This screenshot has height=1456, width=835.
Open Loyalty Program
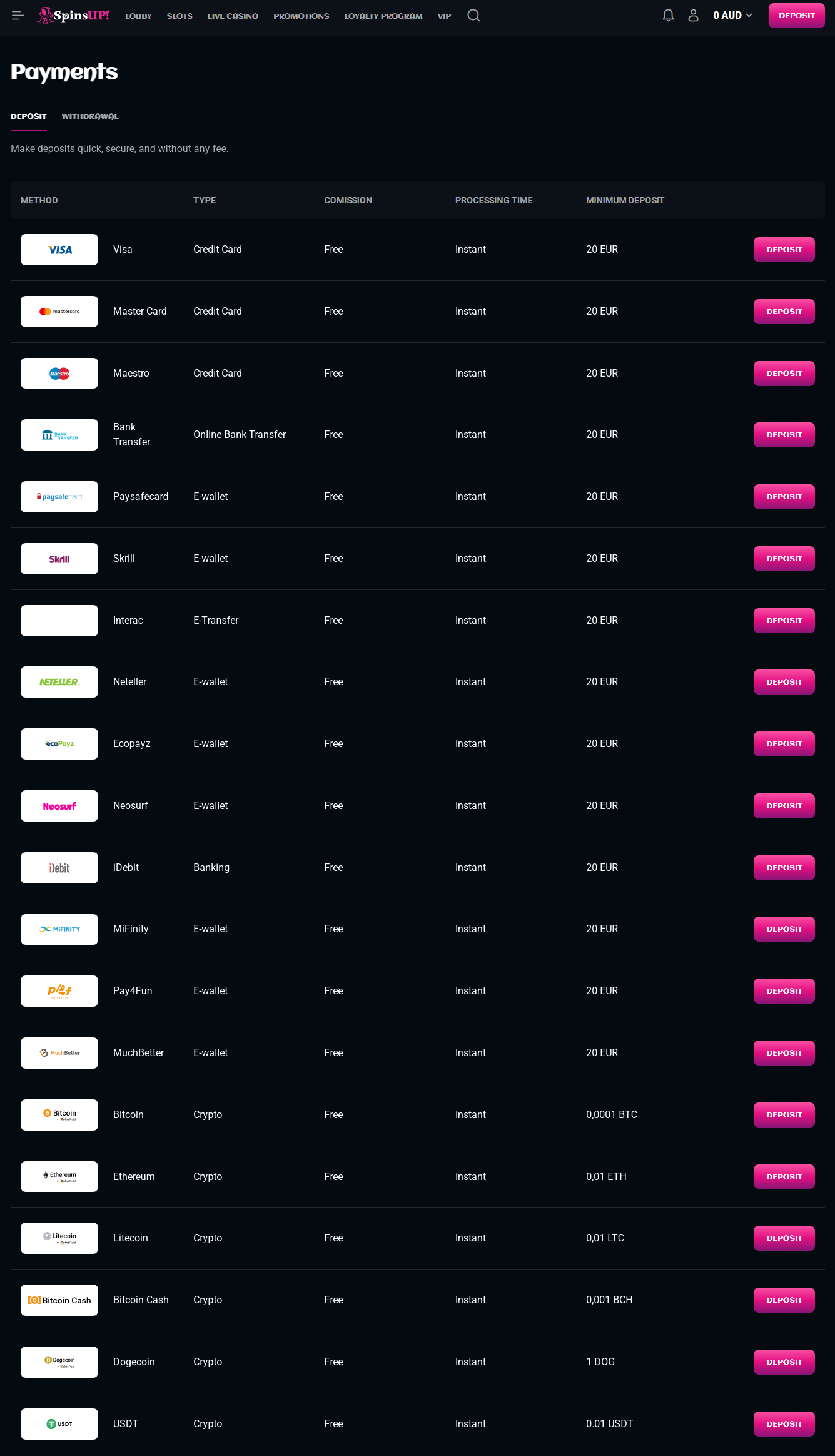tap(383, 16)
